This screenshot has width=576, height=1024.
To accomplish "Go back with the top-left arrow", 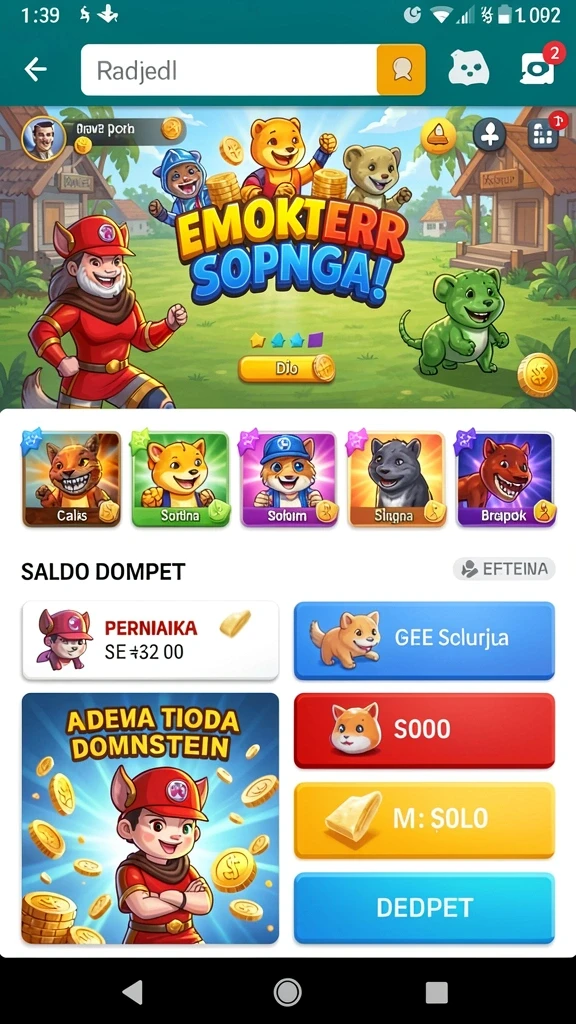I will pyautogui.click(x=35, y=70).
